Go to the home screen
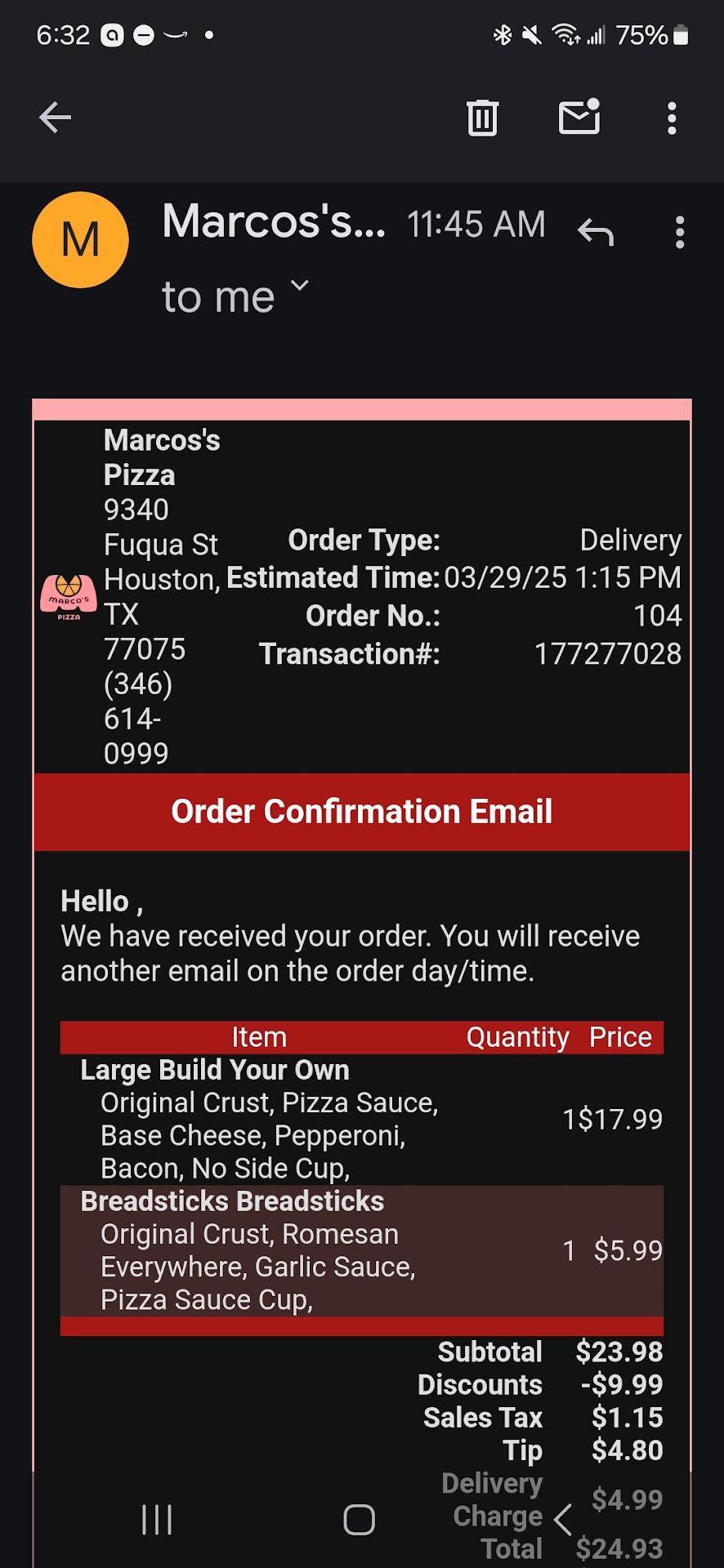 pos(360,1520)
